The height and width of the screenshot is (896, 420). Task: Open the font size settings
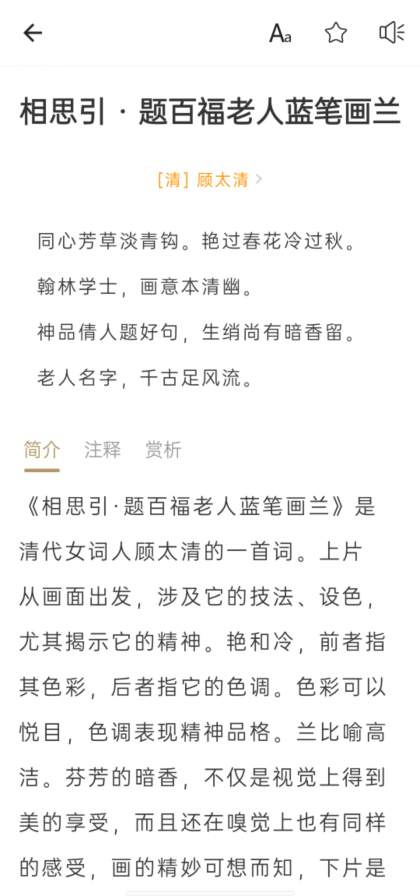tap(280, 33)
